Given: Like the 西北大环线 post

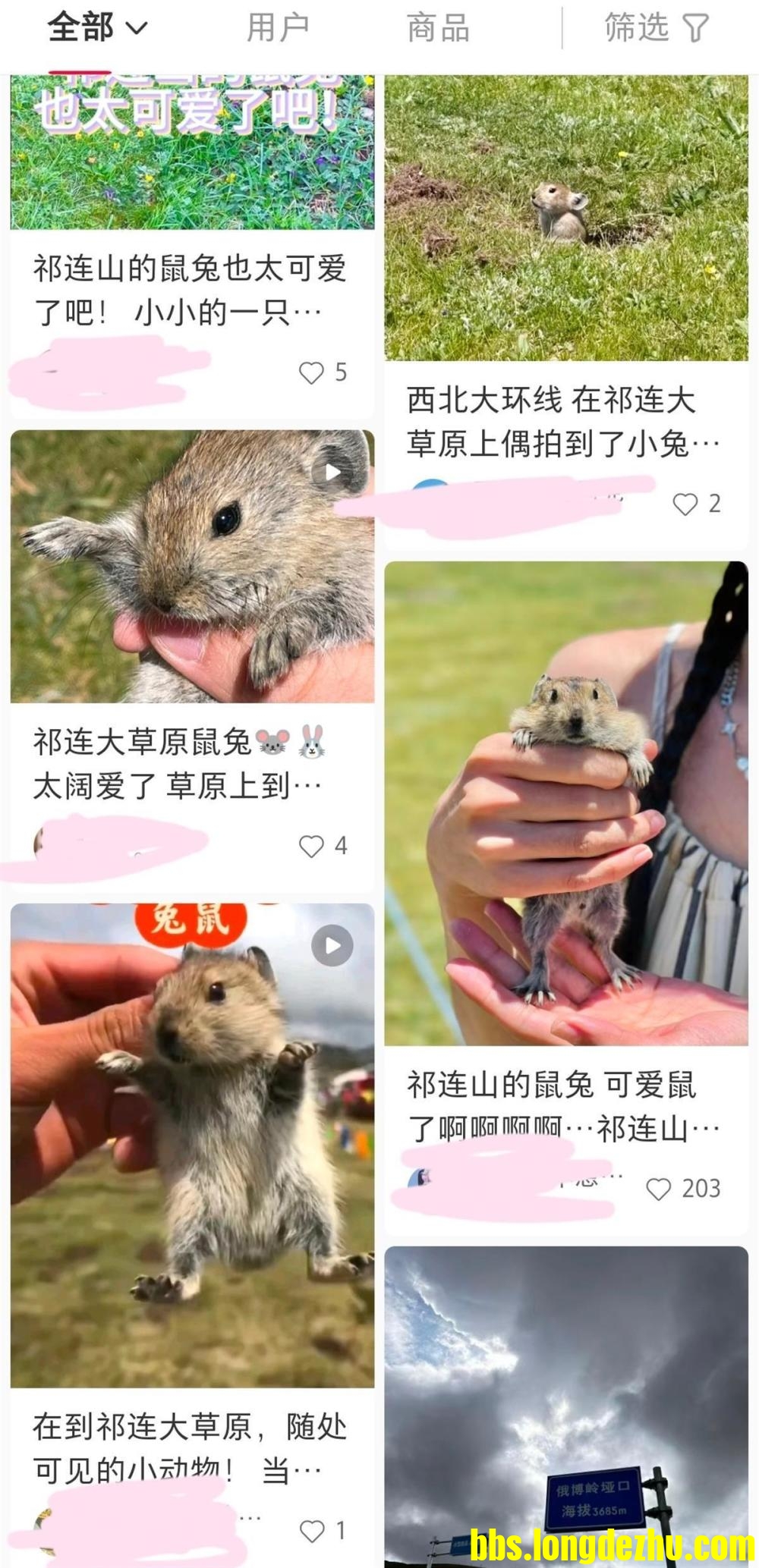Looking at the screenshot, I should pyautogui.click(x=685, y=504).
